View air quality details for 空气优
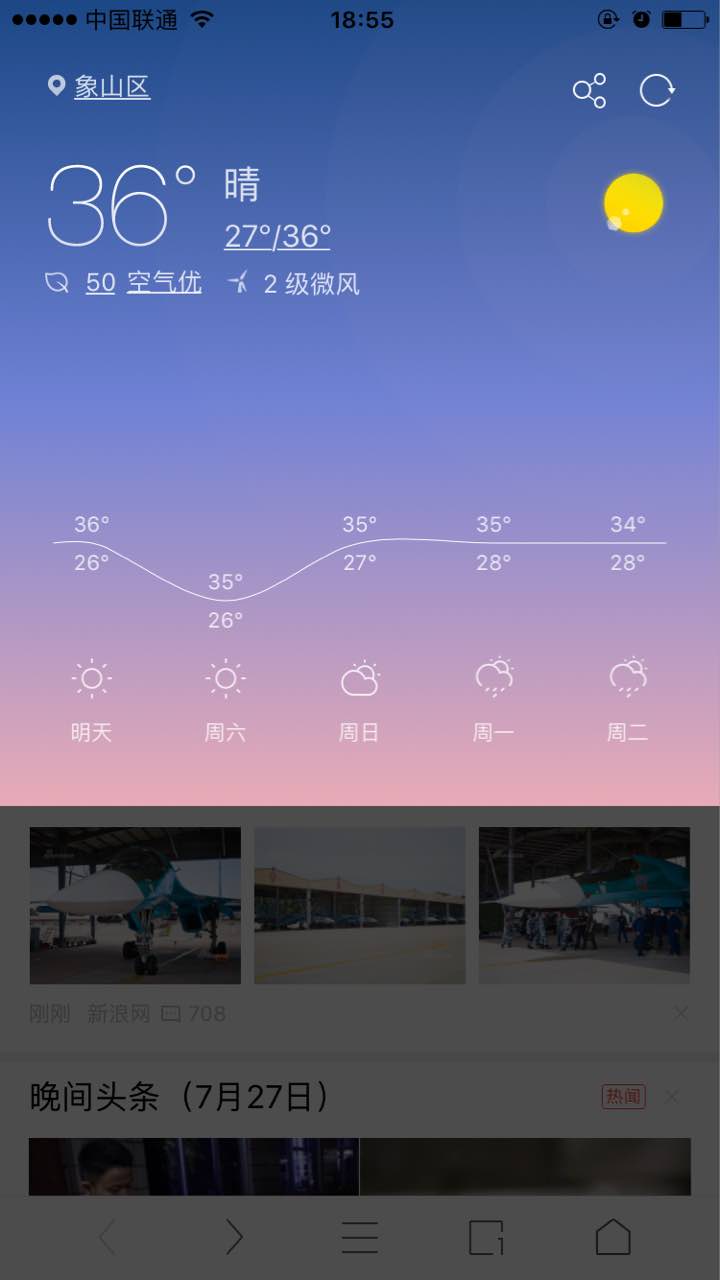This screenshot has width=720, height=1280. [x=164, y=283]
